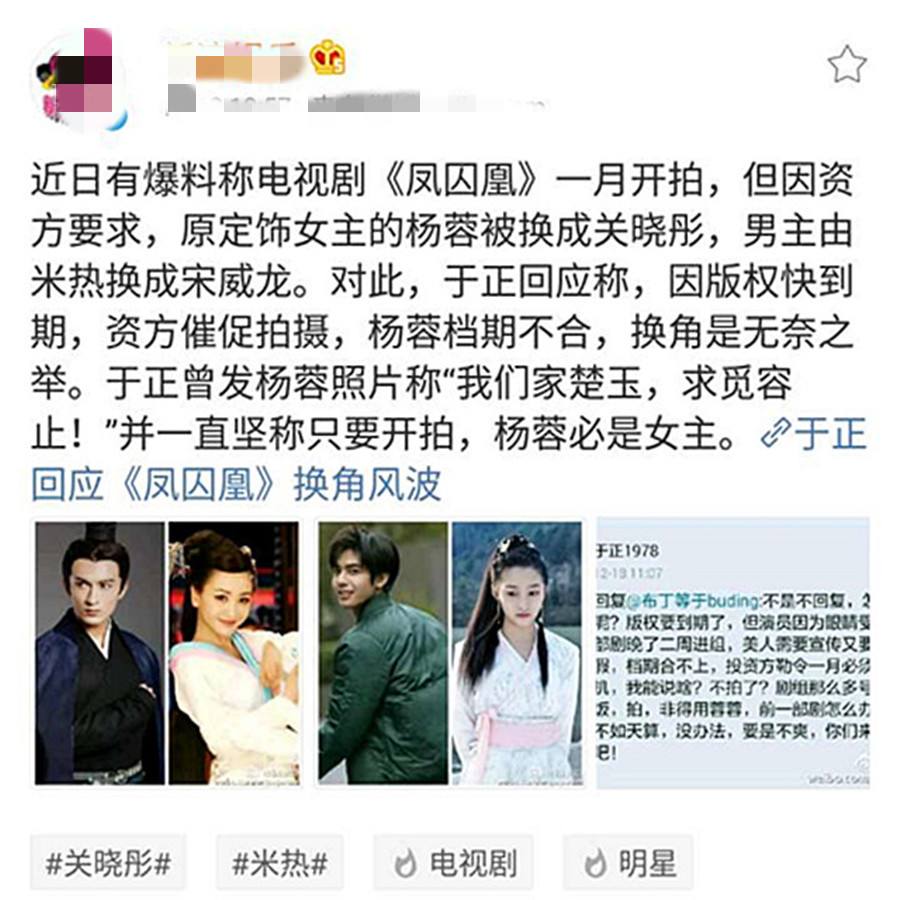The image size is (900, 900).
Task: Select the 电视剧 hot tag
Action: point(453,863)
